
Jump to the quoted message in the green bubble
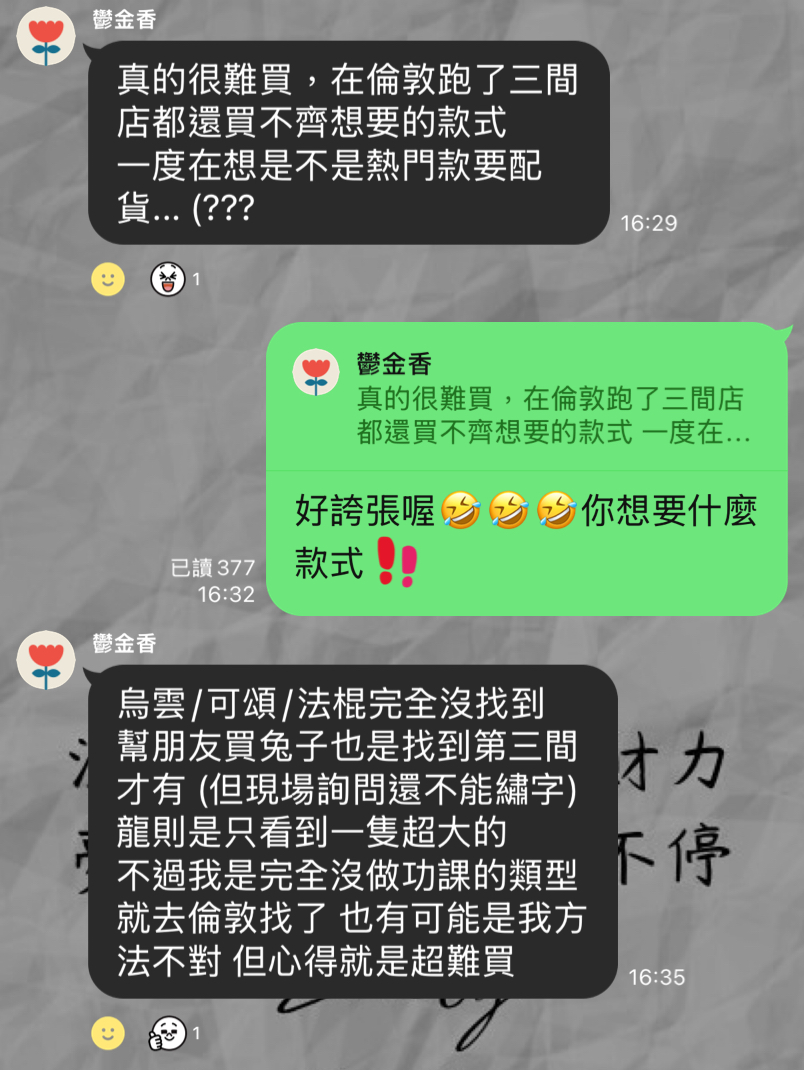pos(526,398)
